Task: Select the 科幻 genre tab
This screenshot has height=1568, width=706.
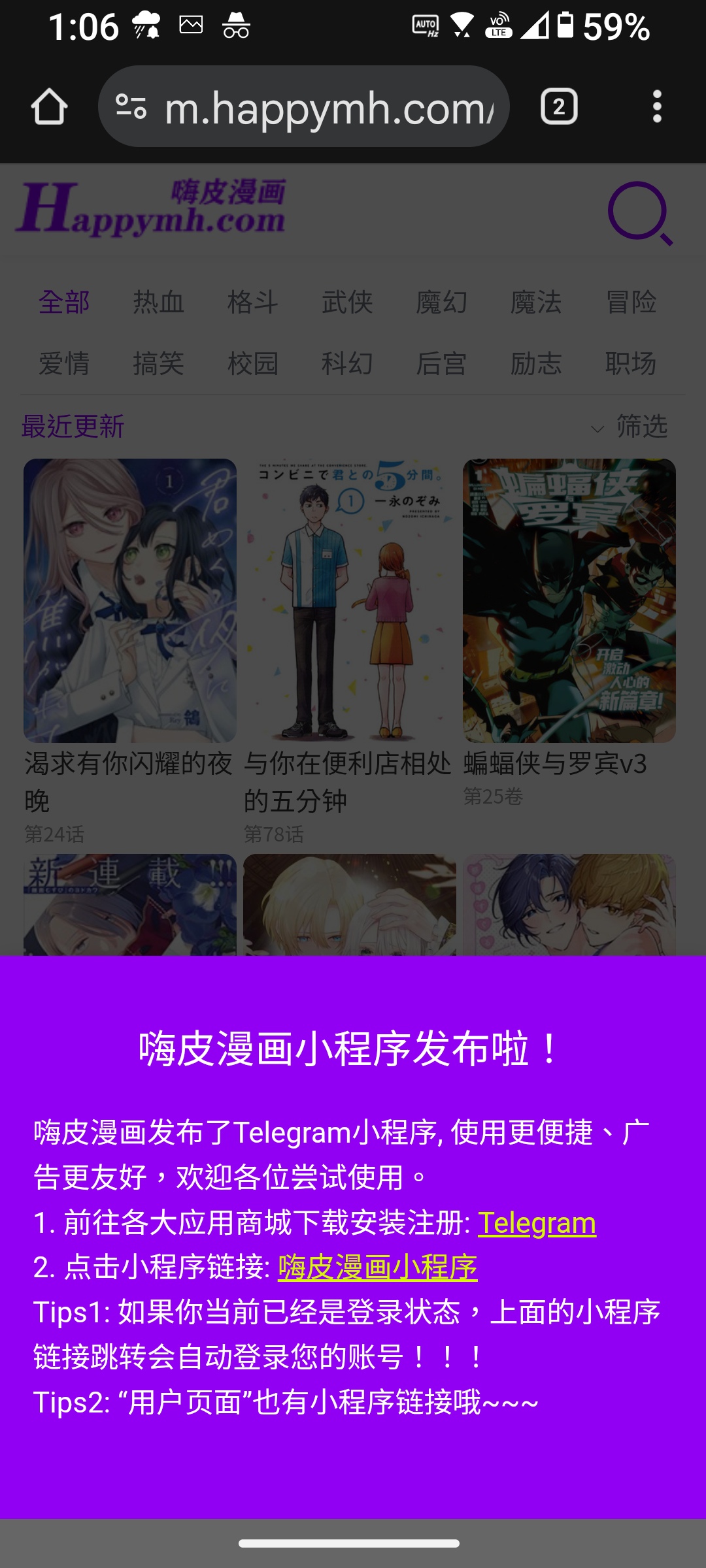Action: (347, 363)
